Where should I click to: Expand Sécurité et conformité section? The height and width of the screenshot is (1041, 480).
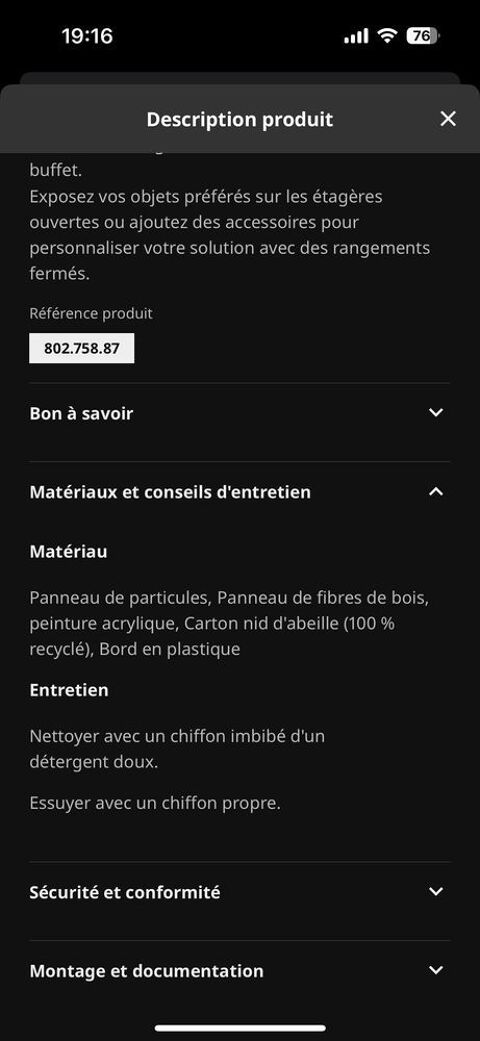coord(240,892)
